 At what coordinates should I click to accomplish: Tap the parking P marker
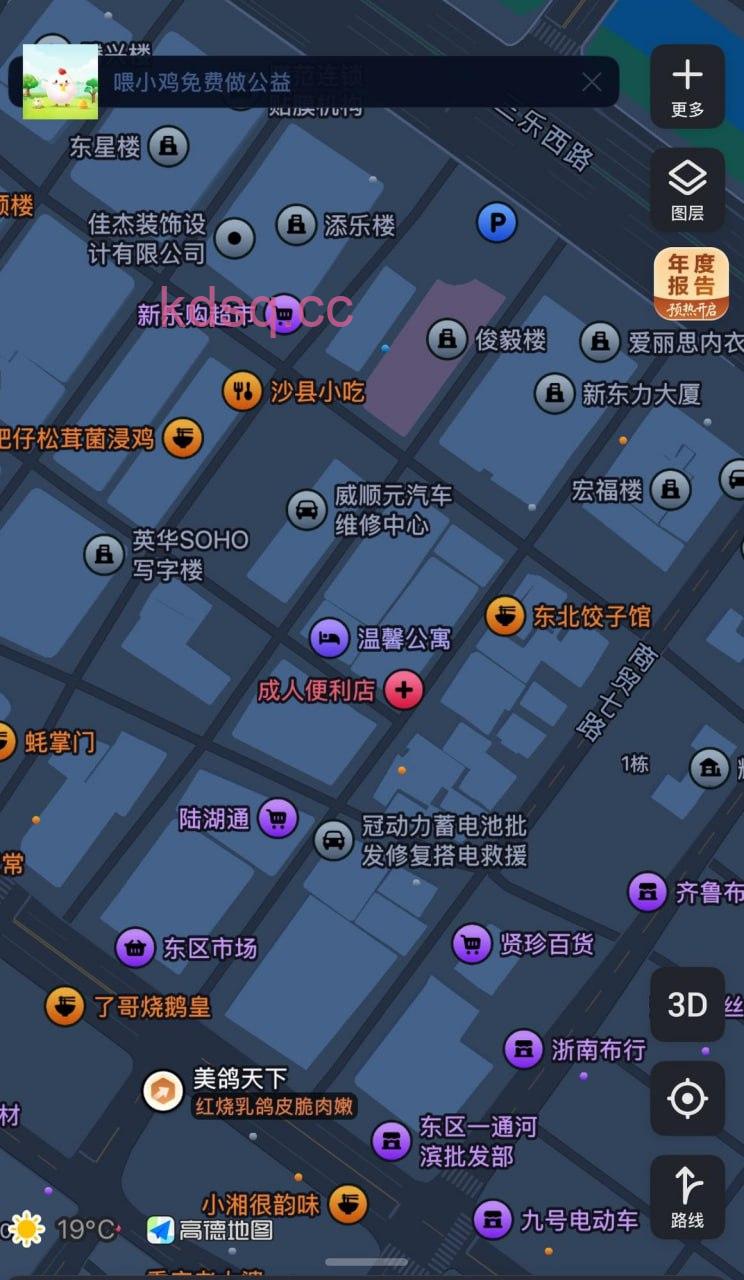point(497,222)
